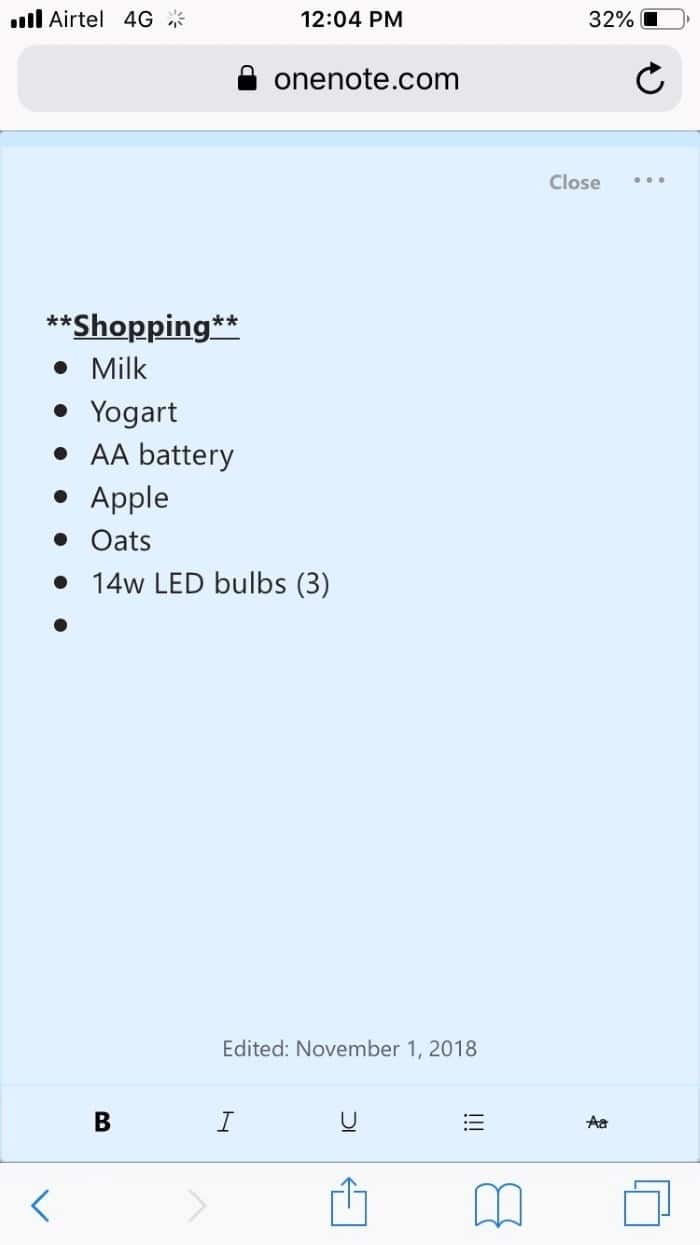The image size is (700, 1245).
Task: Place cursor on the empty bullet line
Action: tap(200, 626)
